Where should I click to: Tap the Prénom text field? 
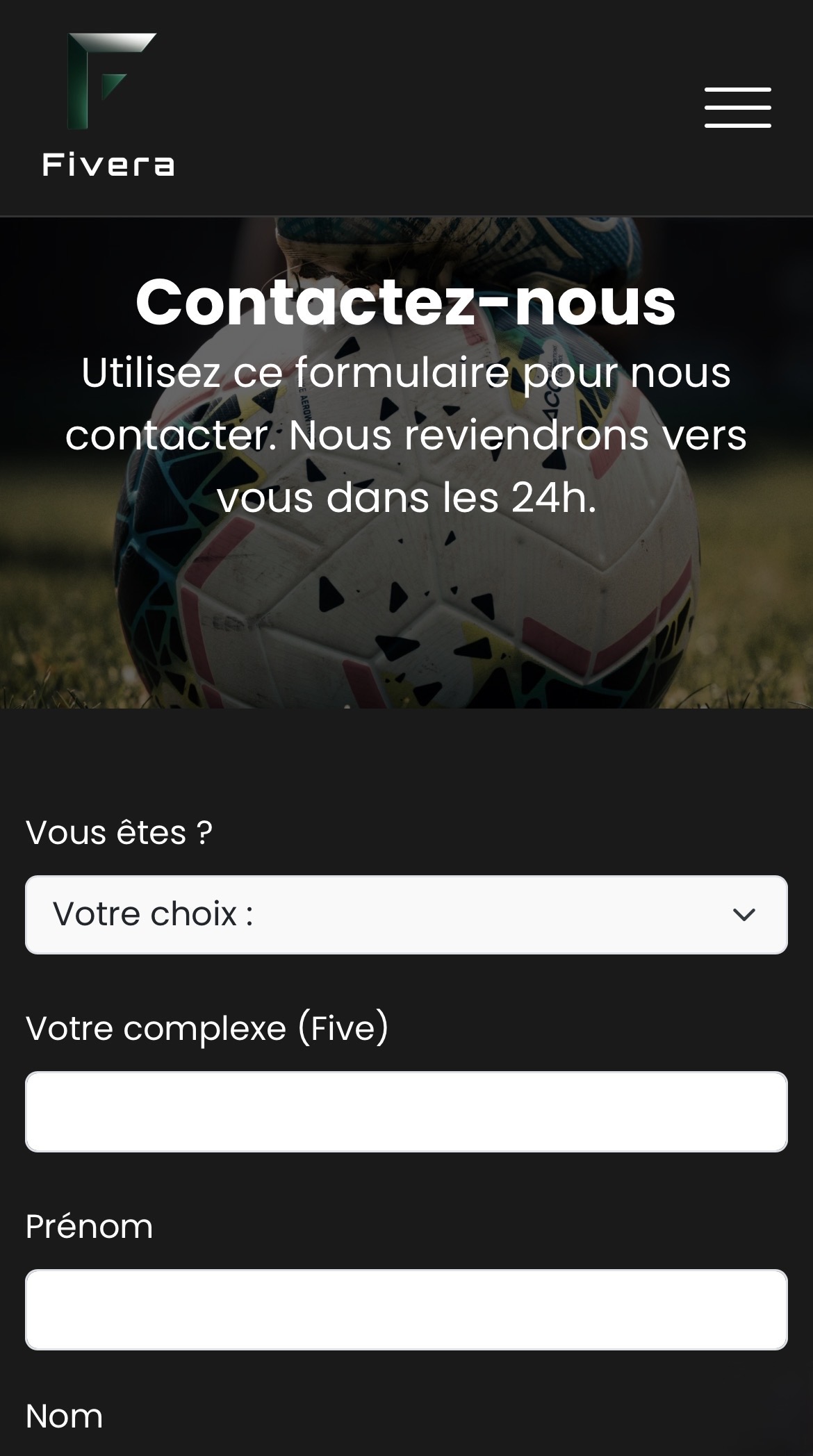(x=406, y=1309)
